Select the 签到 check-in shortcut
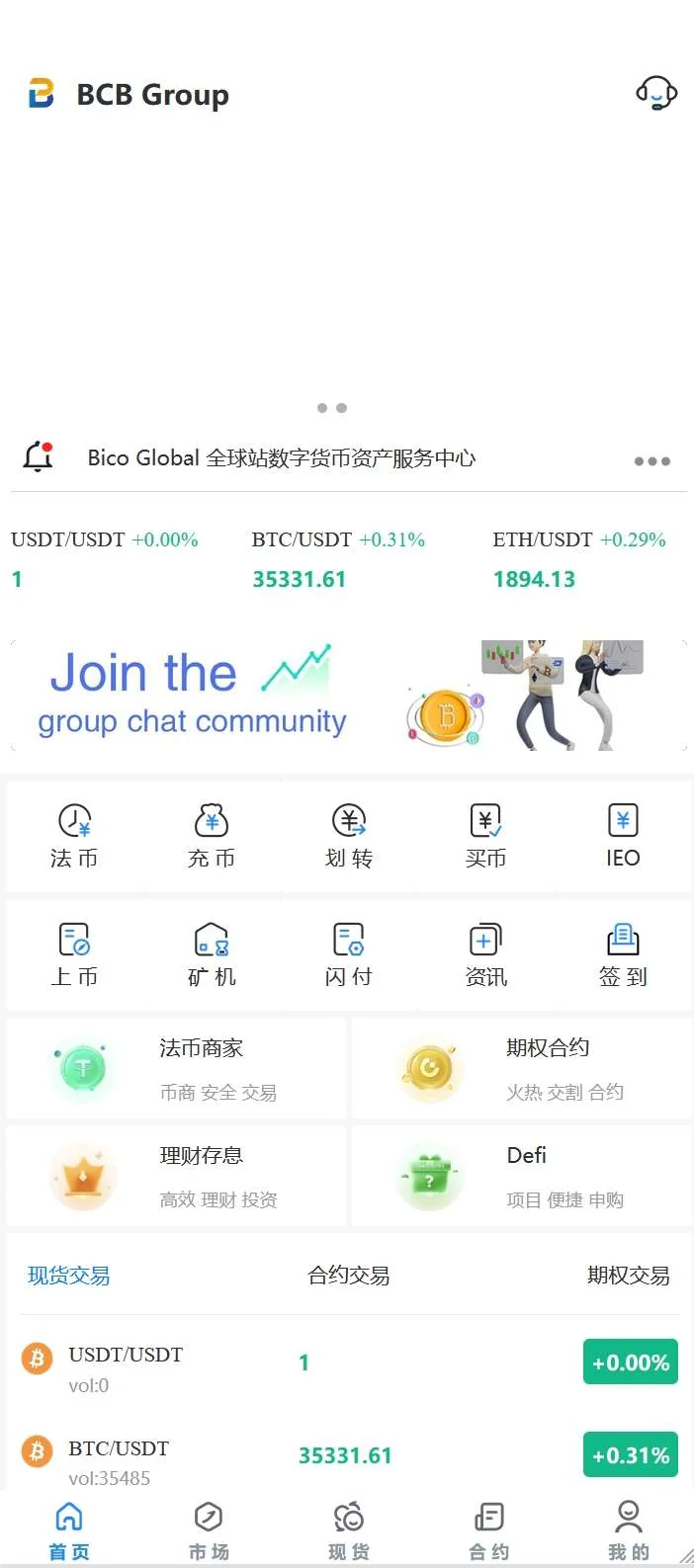This screenshot has height=1568, width=694. click(623, 954)
